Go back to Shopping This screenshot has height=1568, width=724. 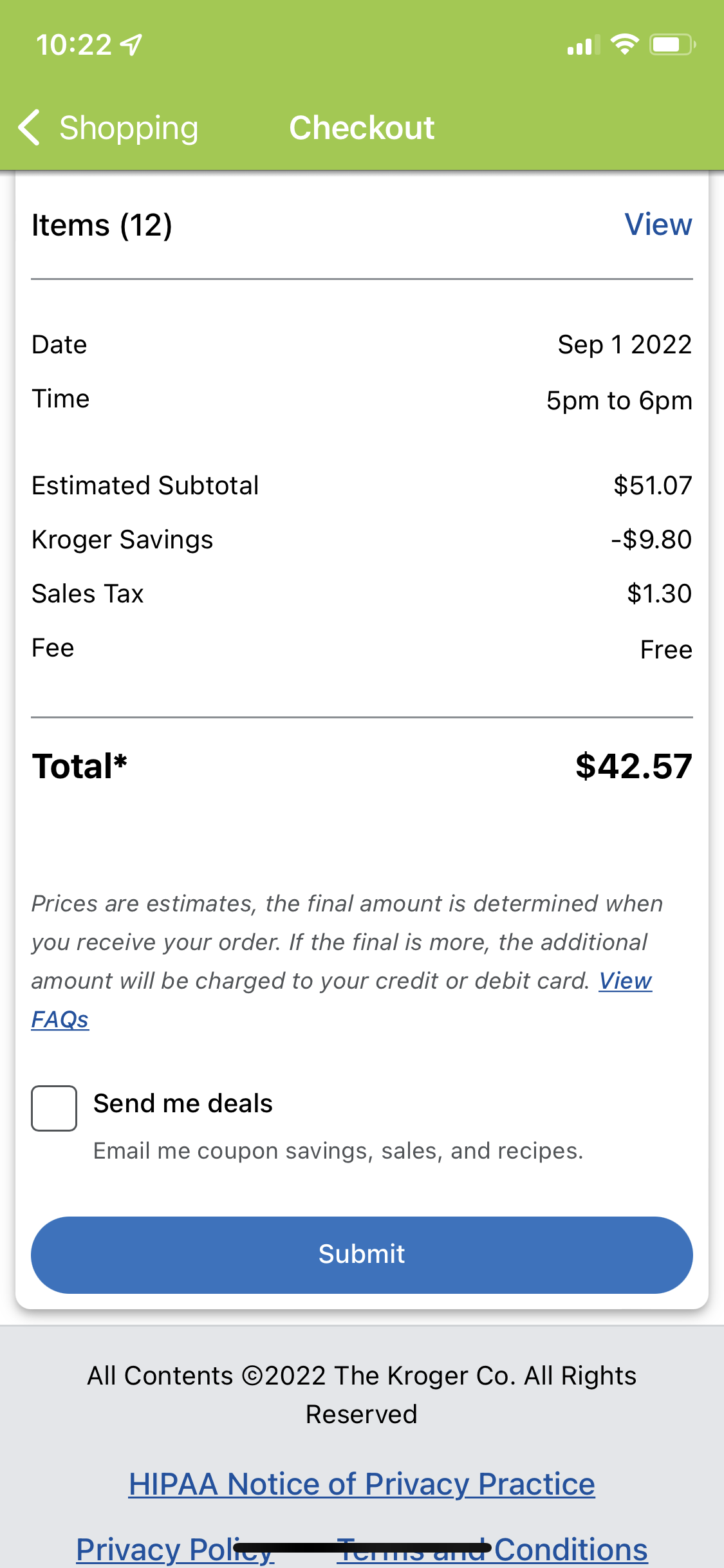(x=108, y=127)
